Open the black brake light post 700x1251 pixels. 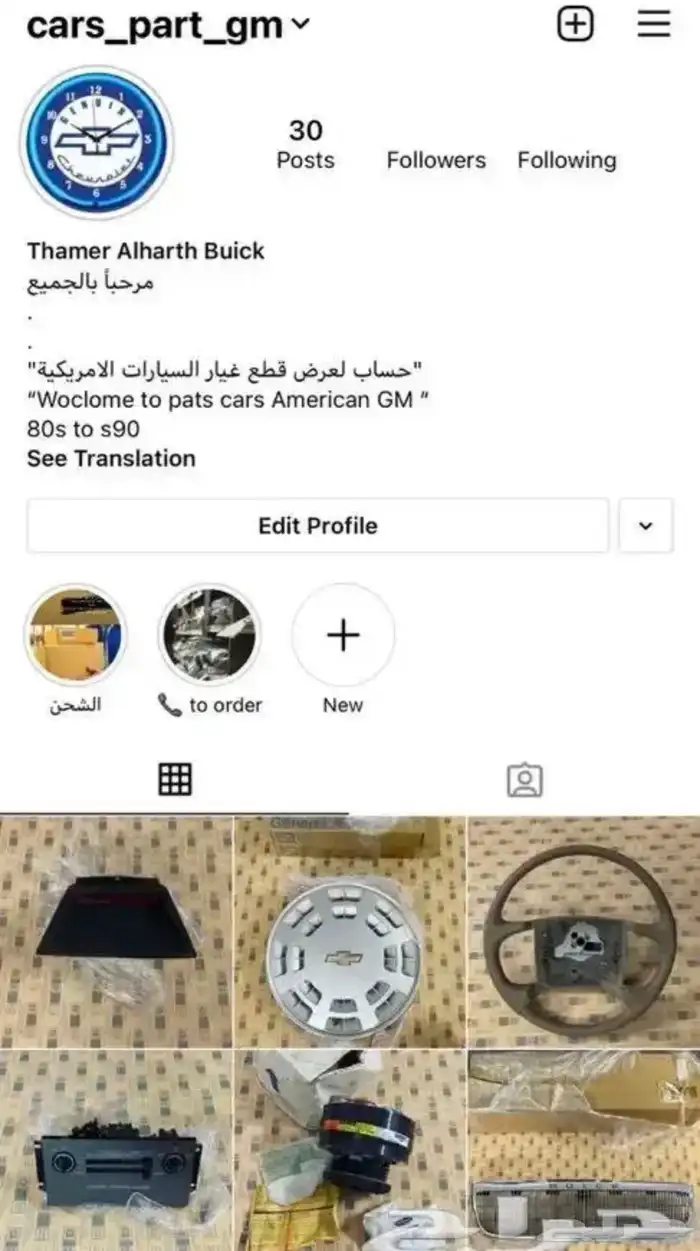[x=116, y=932]
